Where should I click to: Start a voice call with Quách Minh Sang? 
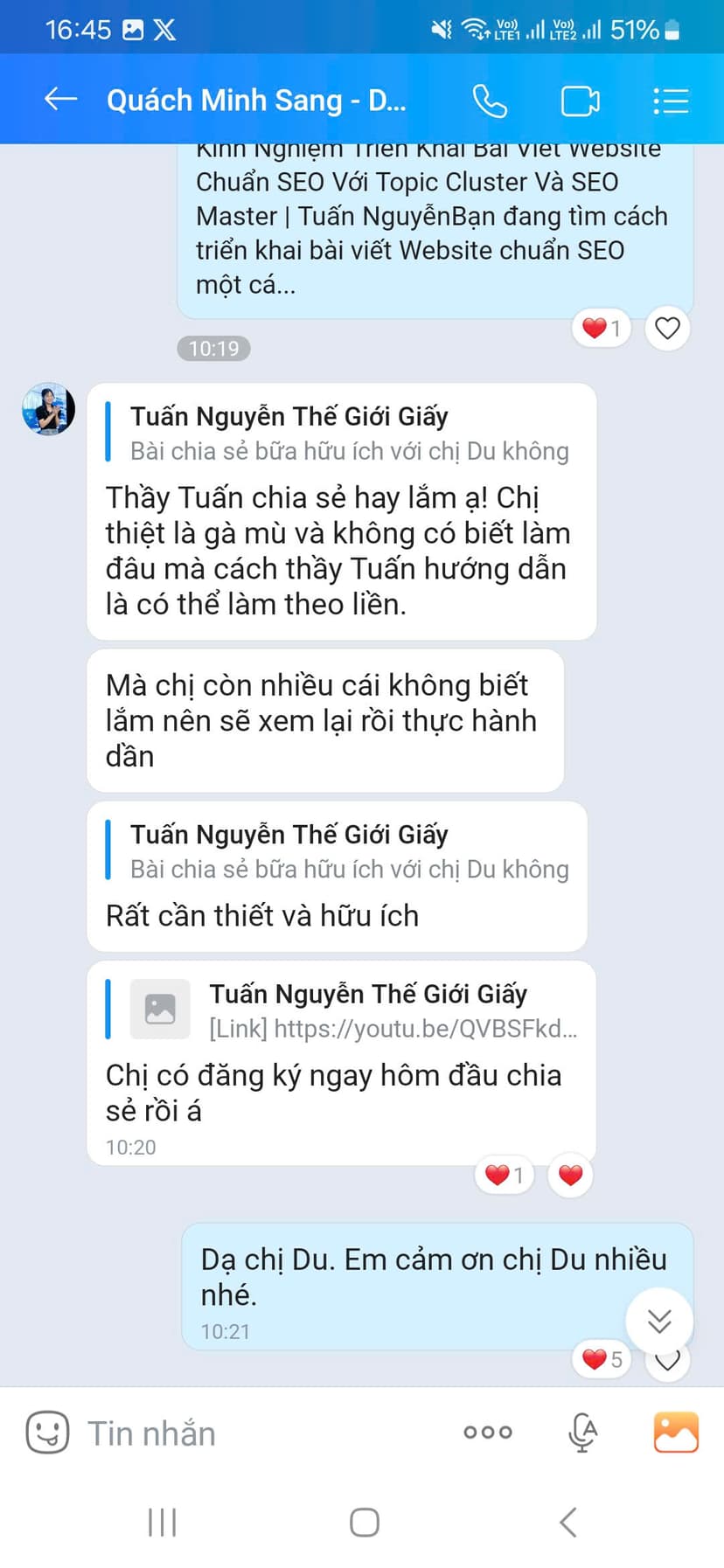[491, 99]
